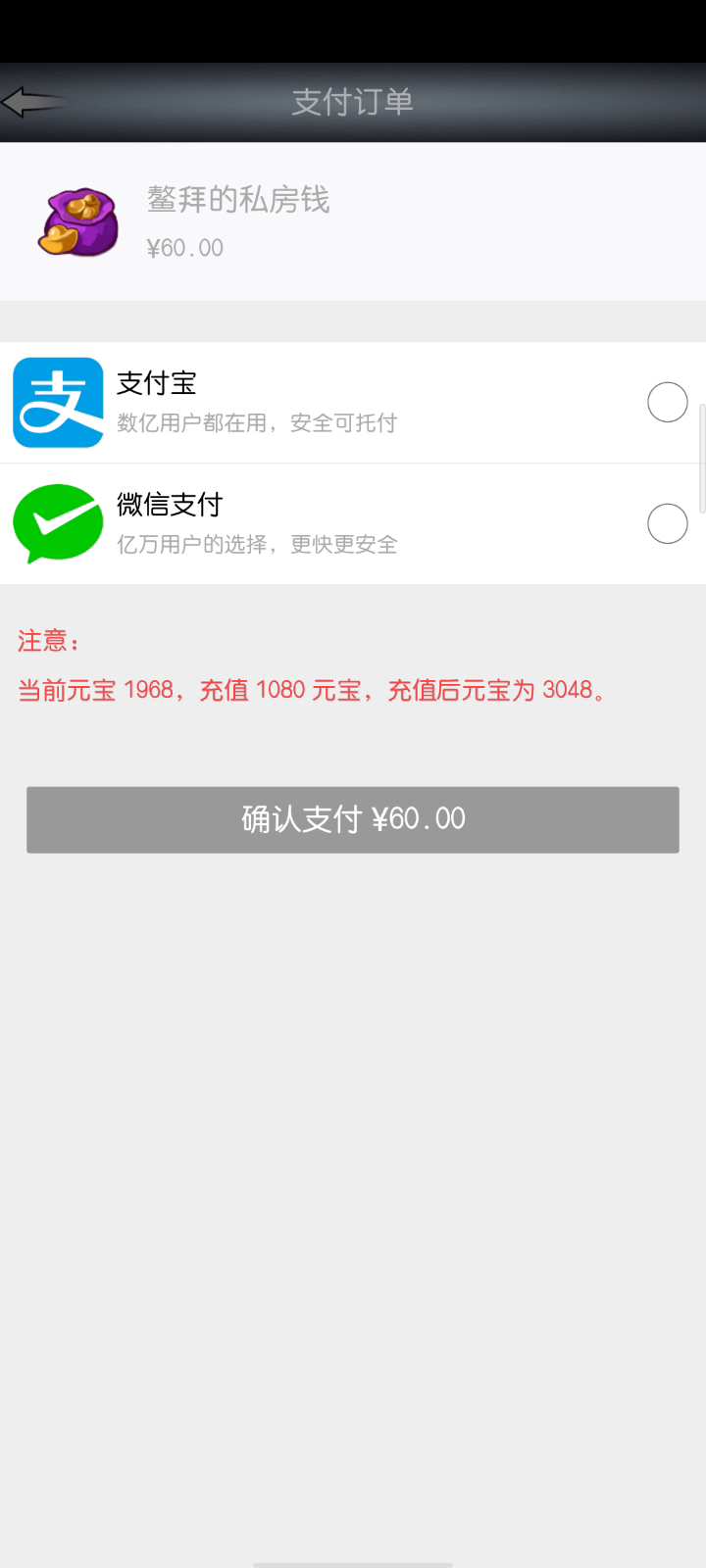Confirm payment with 确认支付 ¥60.00
Screen dimensions: 706x1568
353,819
